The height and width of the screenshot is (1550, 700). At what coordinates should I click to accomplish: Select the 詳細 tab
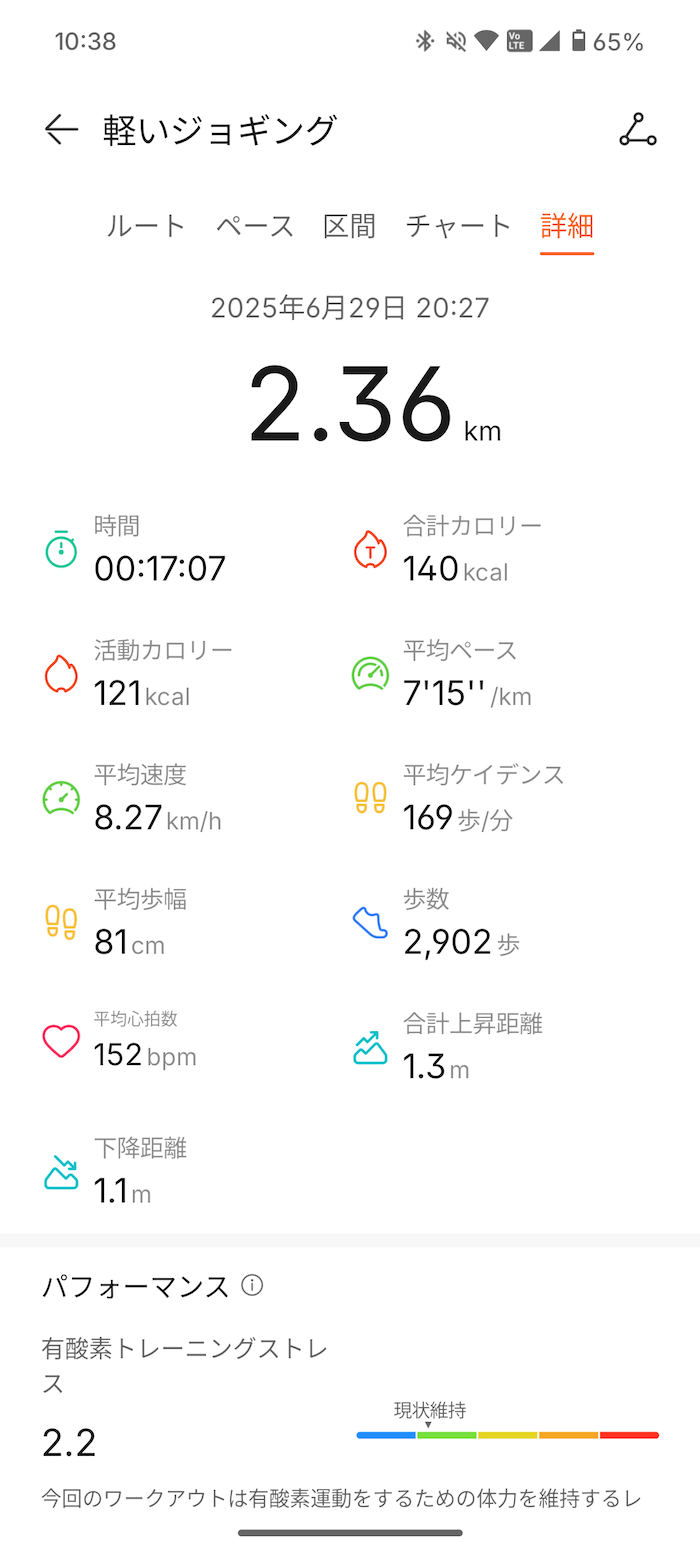point(567,226)
